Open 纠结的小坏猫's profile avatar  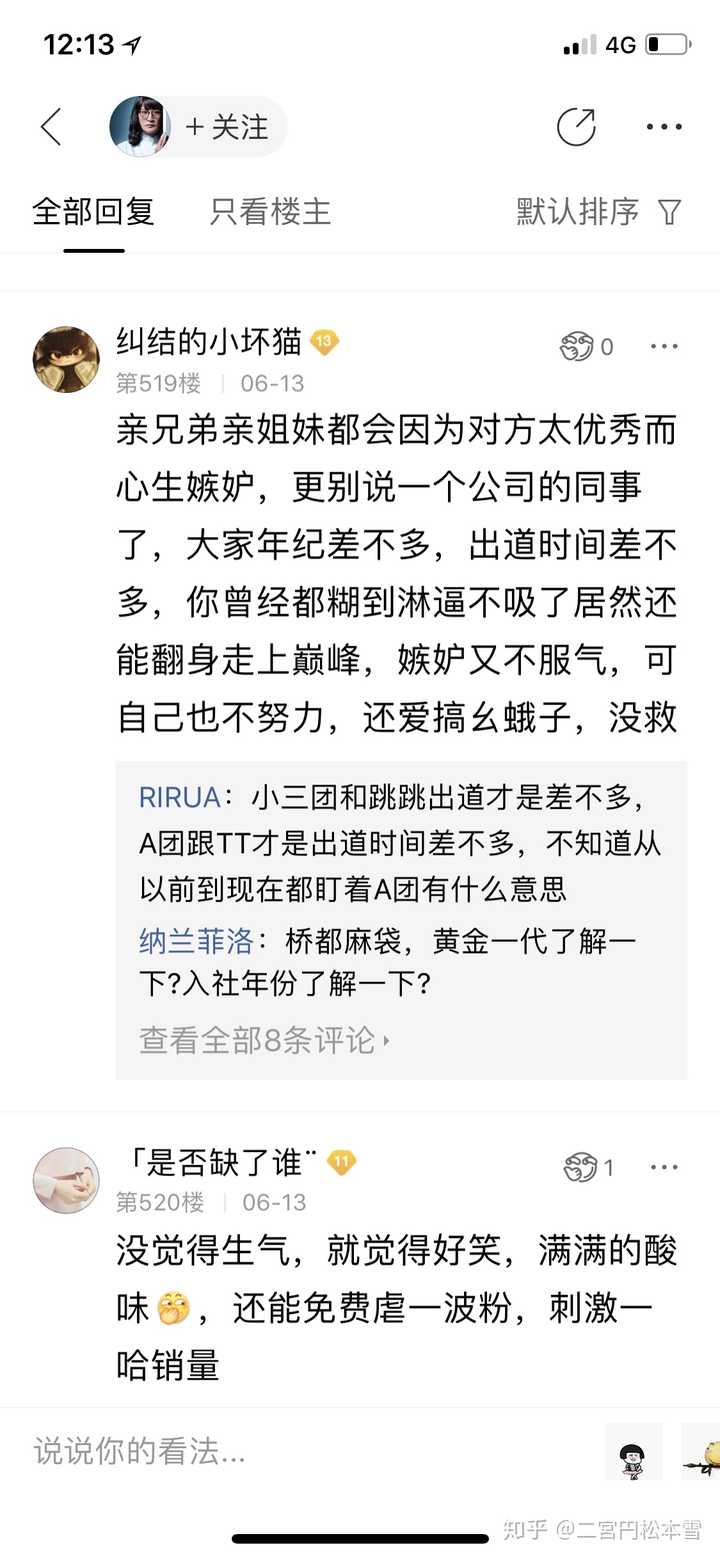[66, 358]
